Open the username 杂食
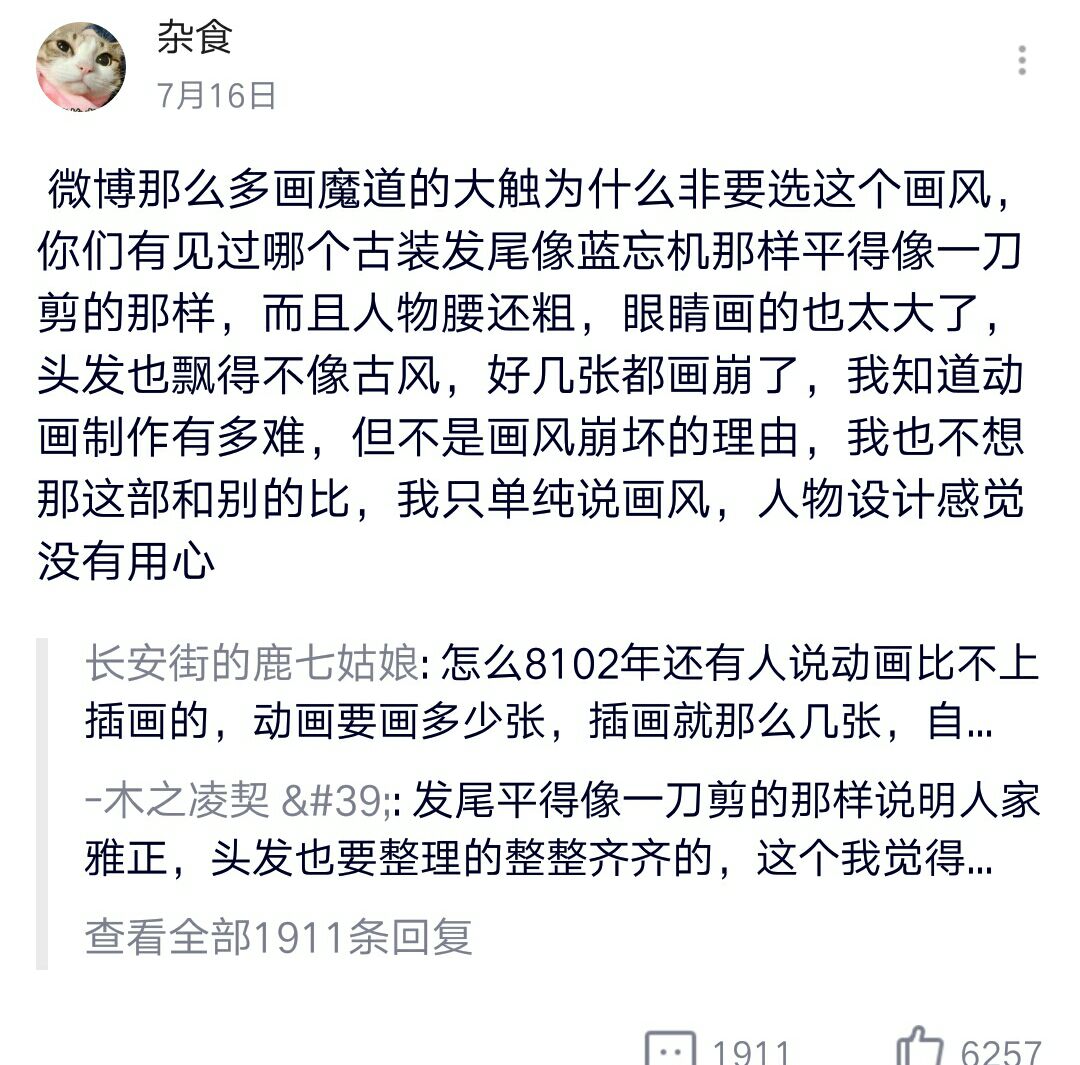 coord(194,37)
